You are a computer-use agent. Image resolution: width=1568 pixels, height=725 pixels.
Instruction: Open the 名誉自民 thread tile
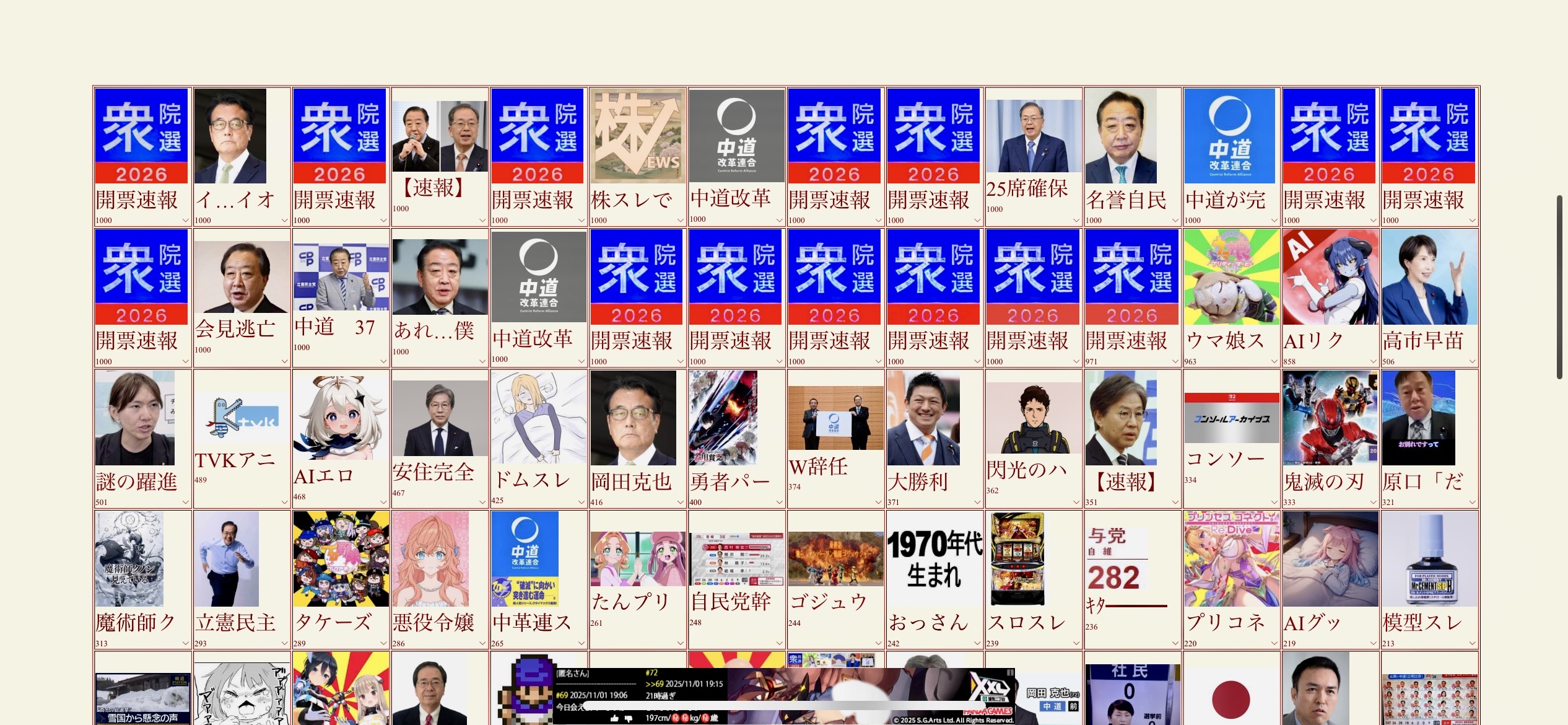(x=1133, y=157)
